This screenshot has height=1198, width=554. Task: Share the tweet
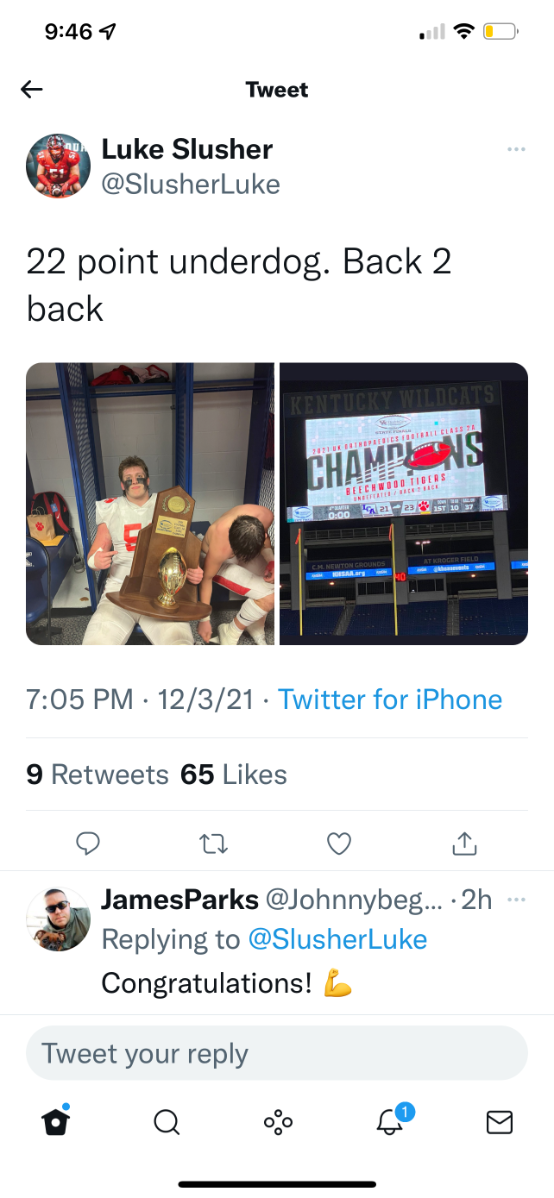pos(464,843)
